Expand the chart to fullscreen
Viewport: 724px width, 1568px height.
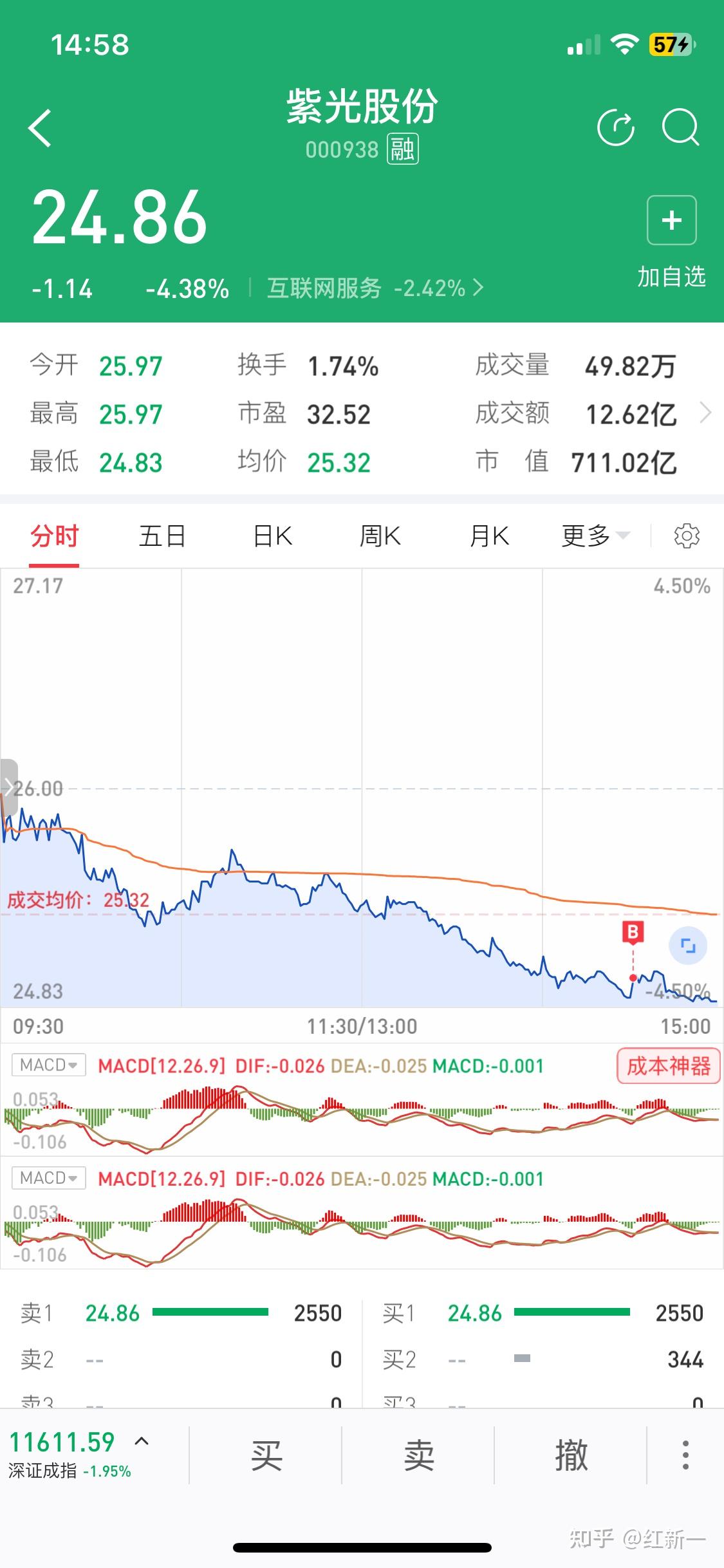(x=688, y=946)
